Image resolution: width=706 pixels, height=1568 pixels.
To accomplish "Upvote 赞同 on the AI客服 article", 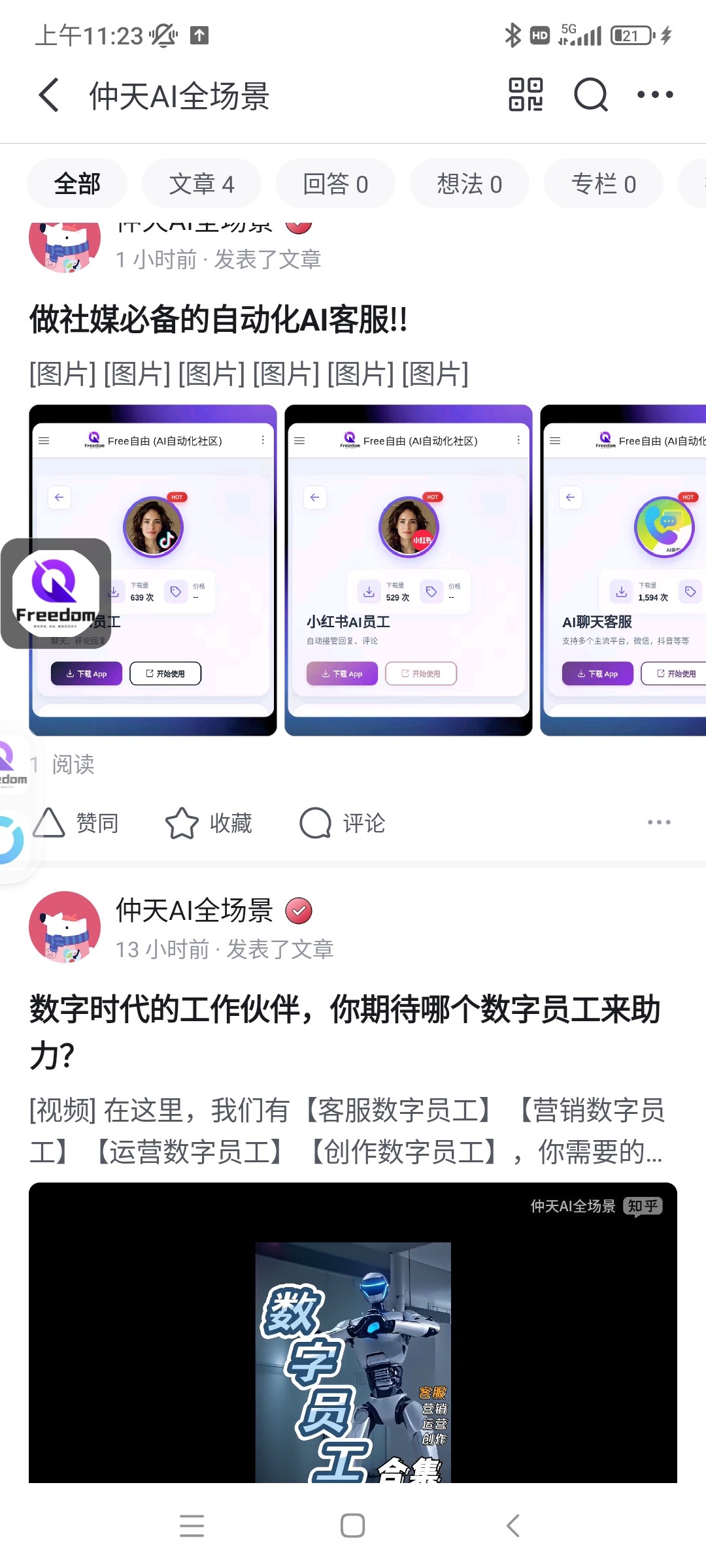I will (x=76, y=823).
